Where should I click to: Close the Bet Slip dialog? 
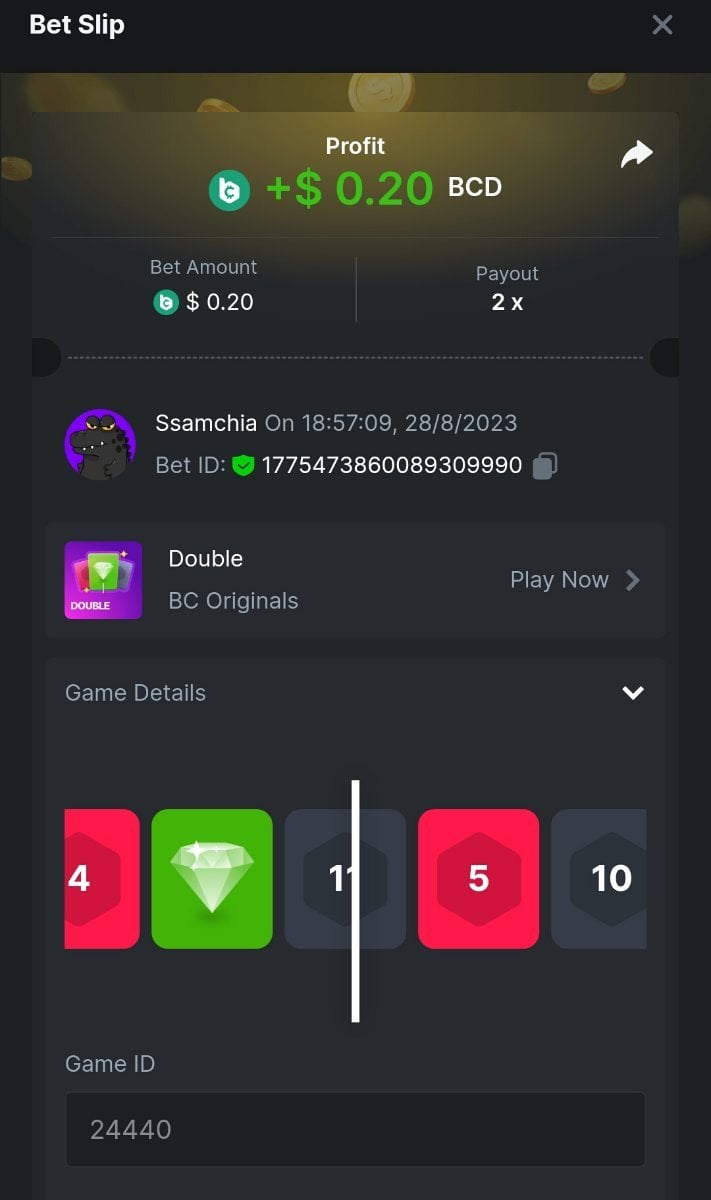pos(662,25)
